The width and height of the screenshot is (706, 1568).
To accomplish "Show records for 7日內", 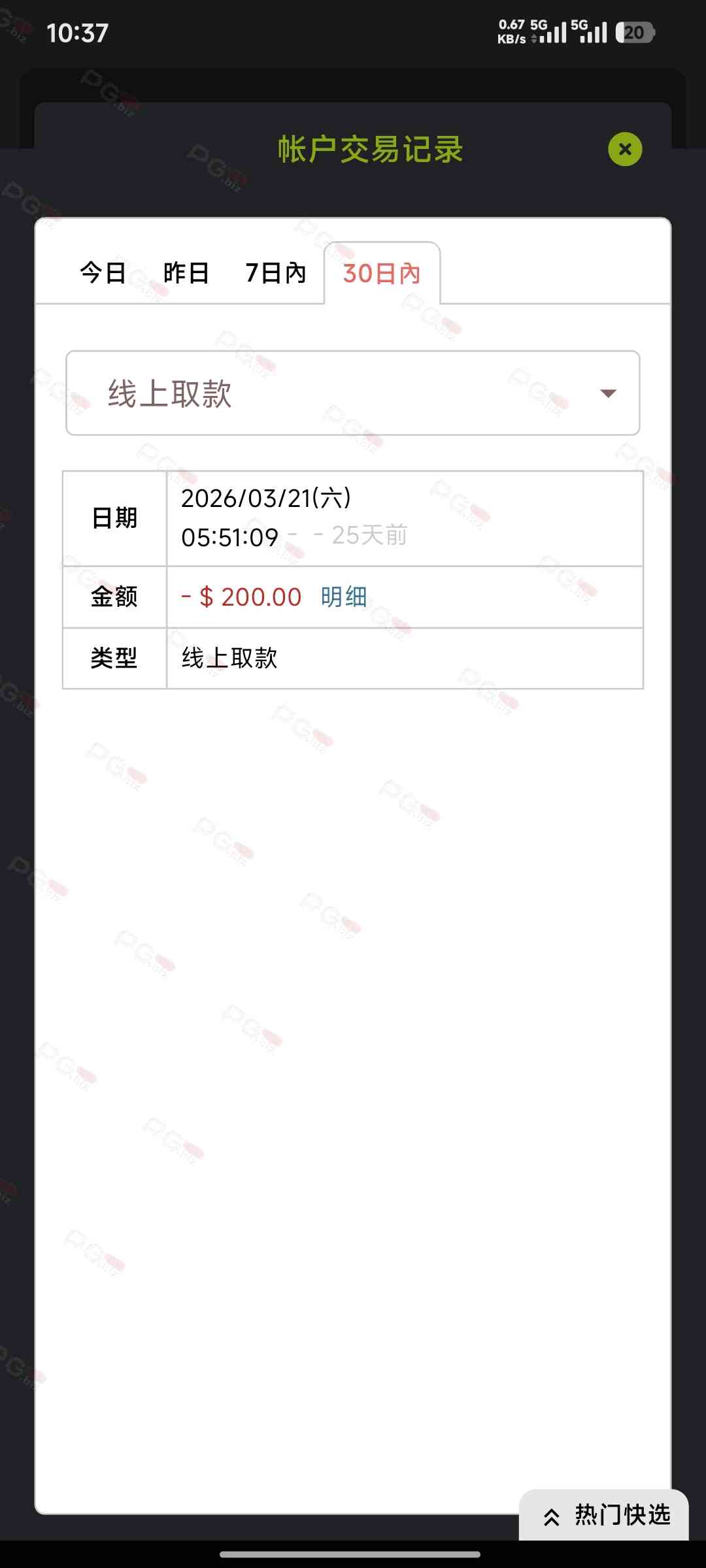I will click(276, 273).
